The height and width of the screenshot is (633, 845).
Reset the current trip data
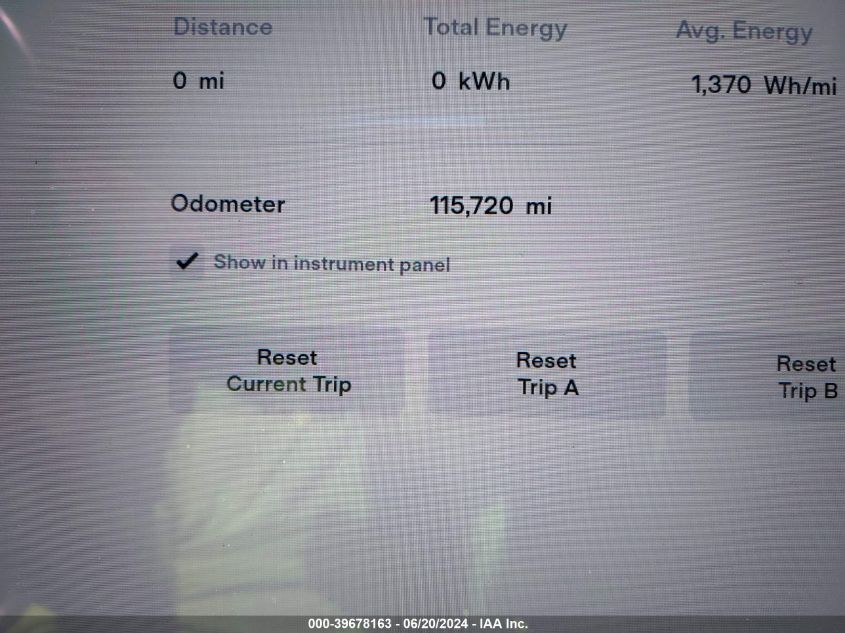[287, 371]
